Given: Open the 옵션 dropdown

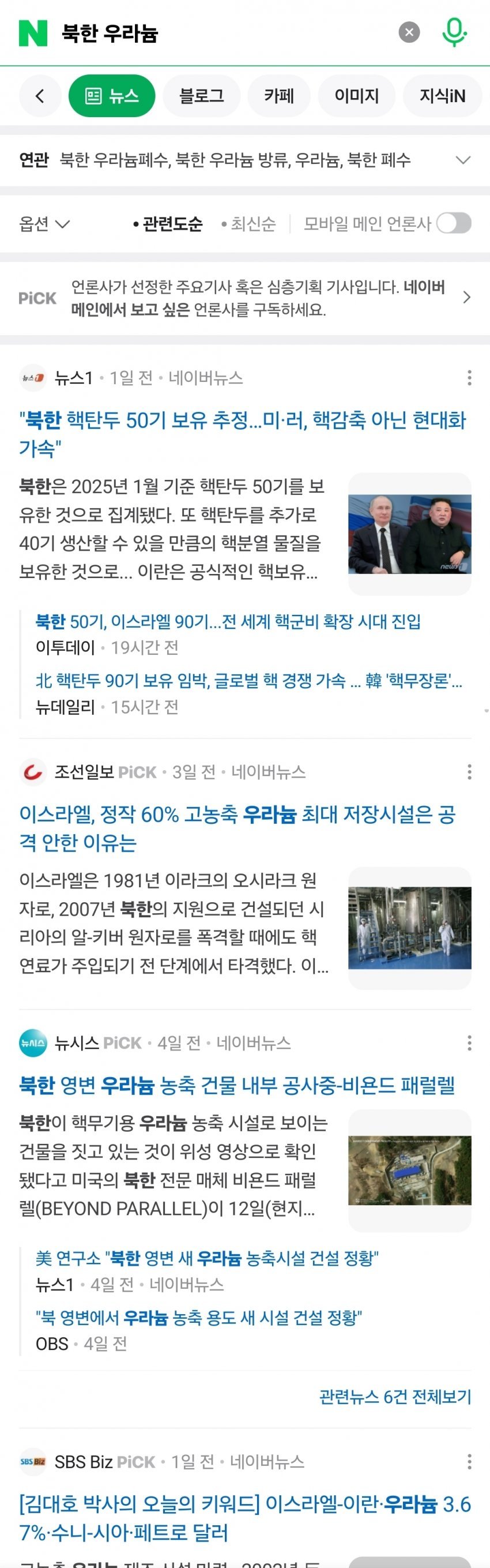Looking at the screenshot, I should [x=44, y=224].
